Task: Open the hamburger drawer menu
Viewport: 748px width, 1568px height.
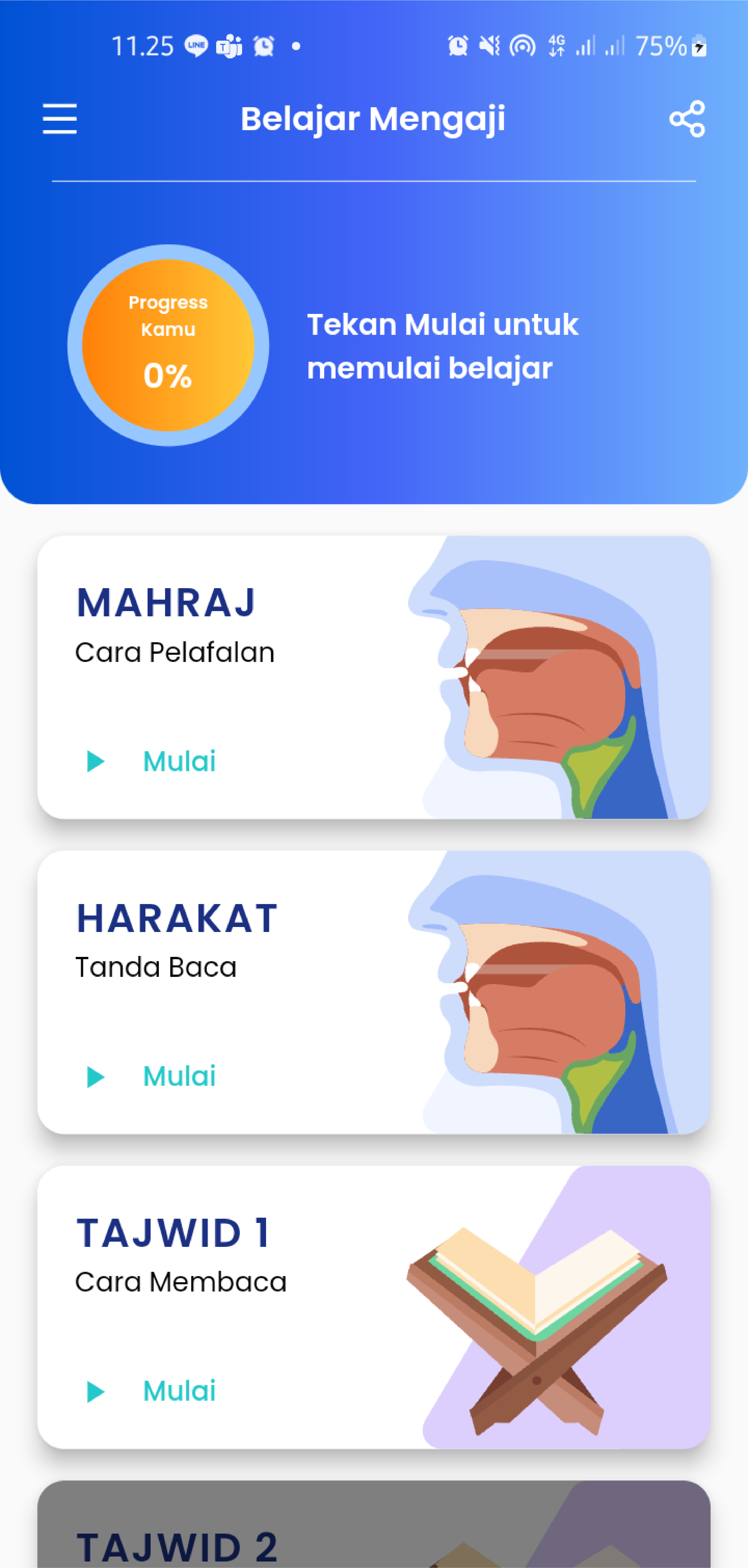Action: (x=60, y=119)
